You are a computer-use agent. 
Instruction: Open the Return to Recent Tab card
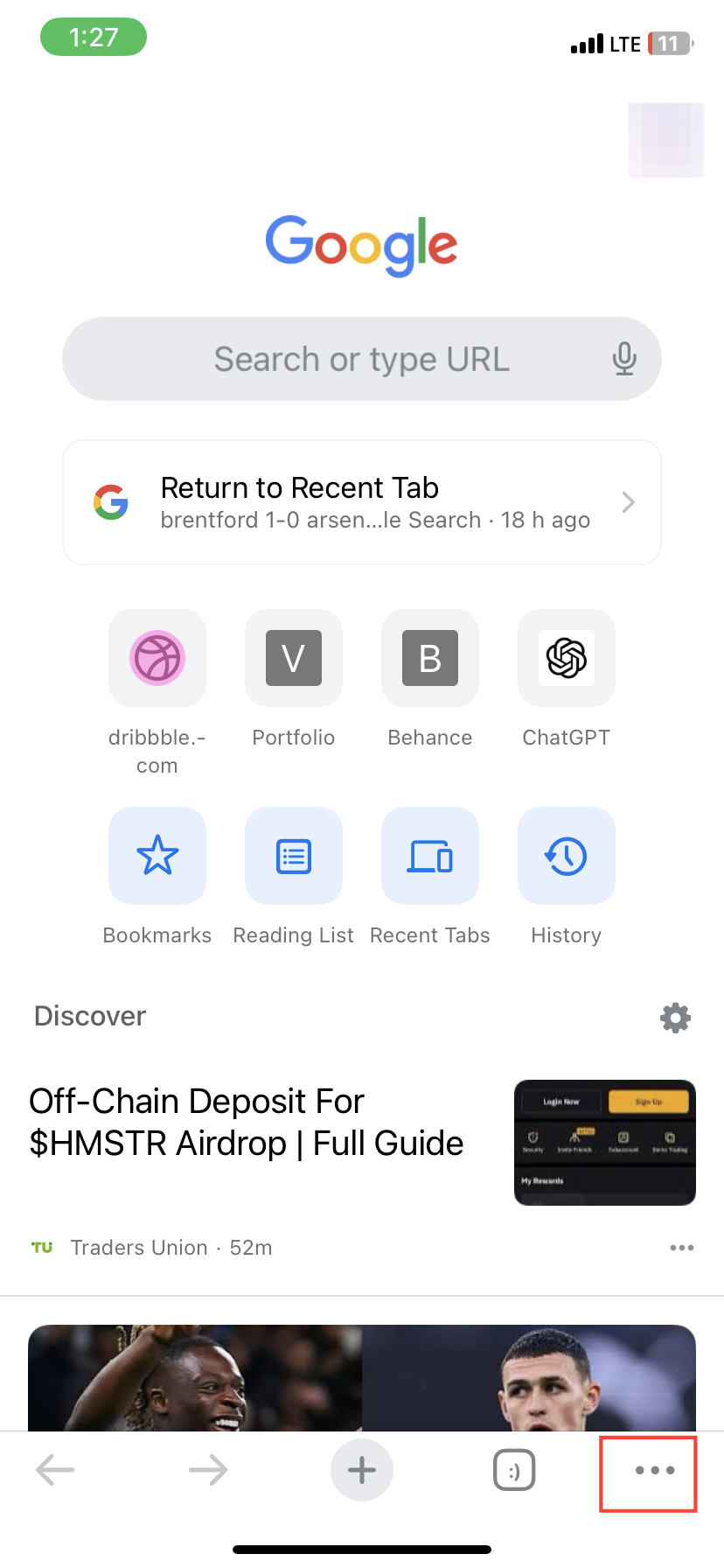[x=362, y=502]
